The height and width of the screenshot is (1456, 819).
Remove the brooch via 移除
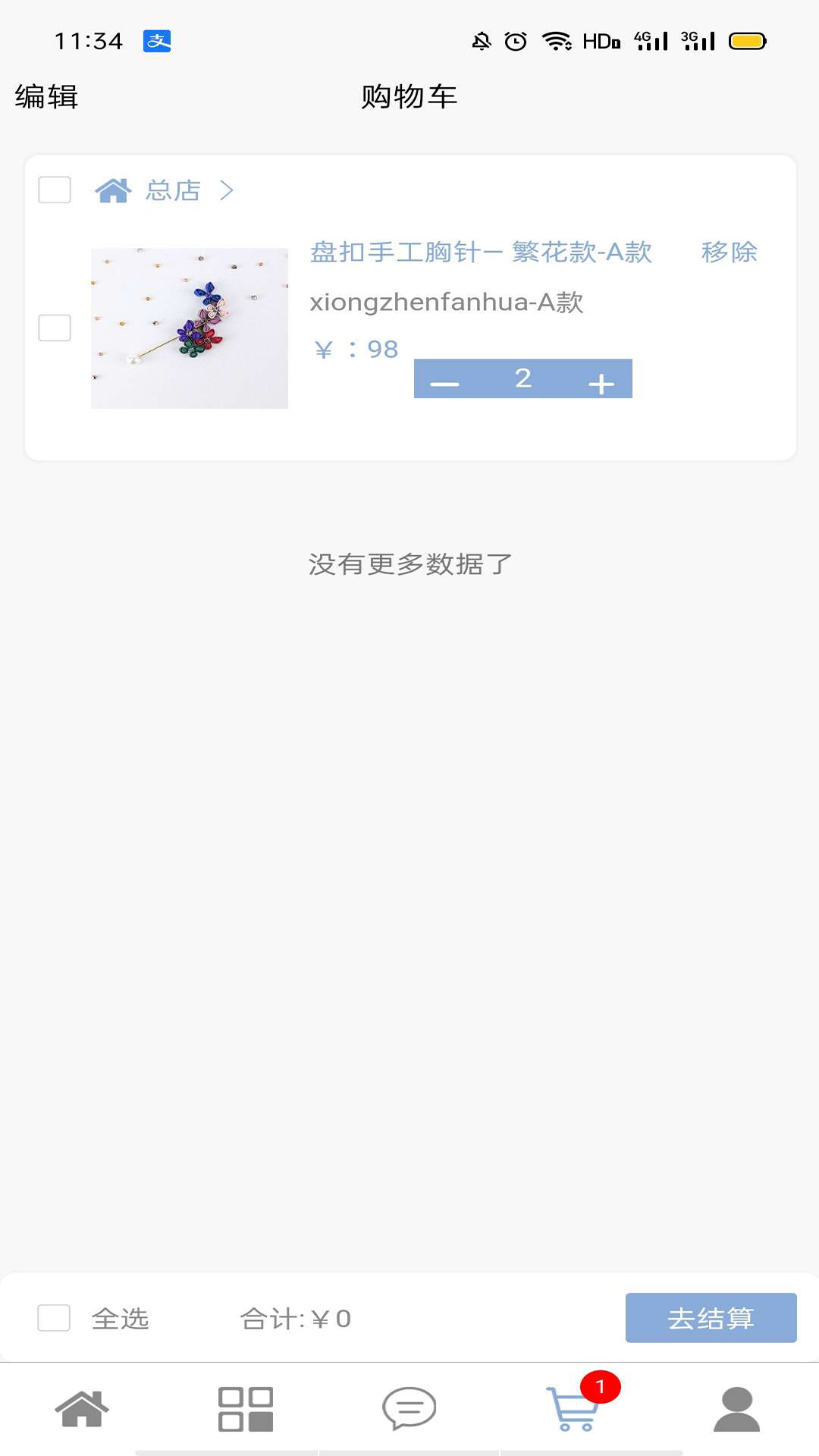(729, 252)
